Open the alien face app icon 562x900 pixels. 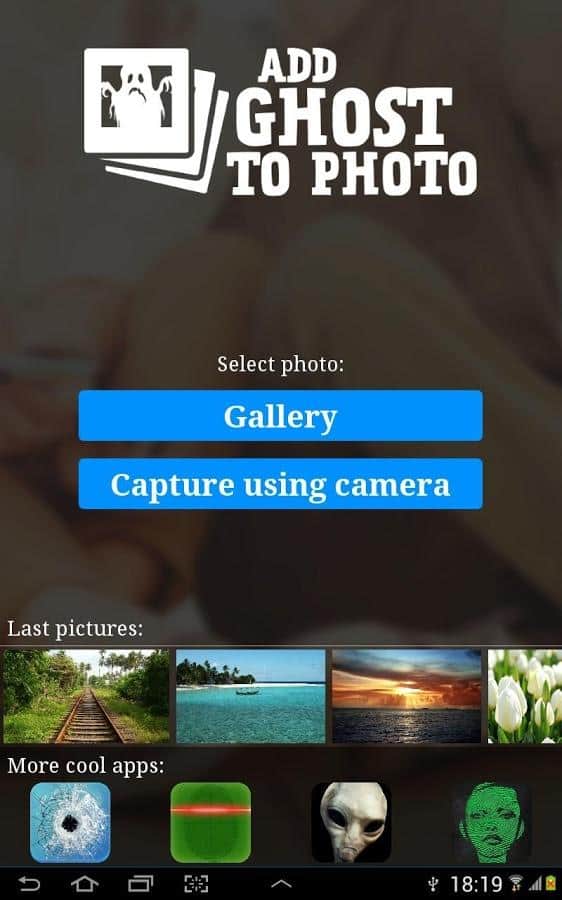pyautogui.click(x=351, y=822)
